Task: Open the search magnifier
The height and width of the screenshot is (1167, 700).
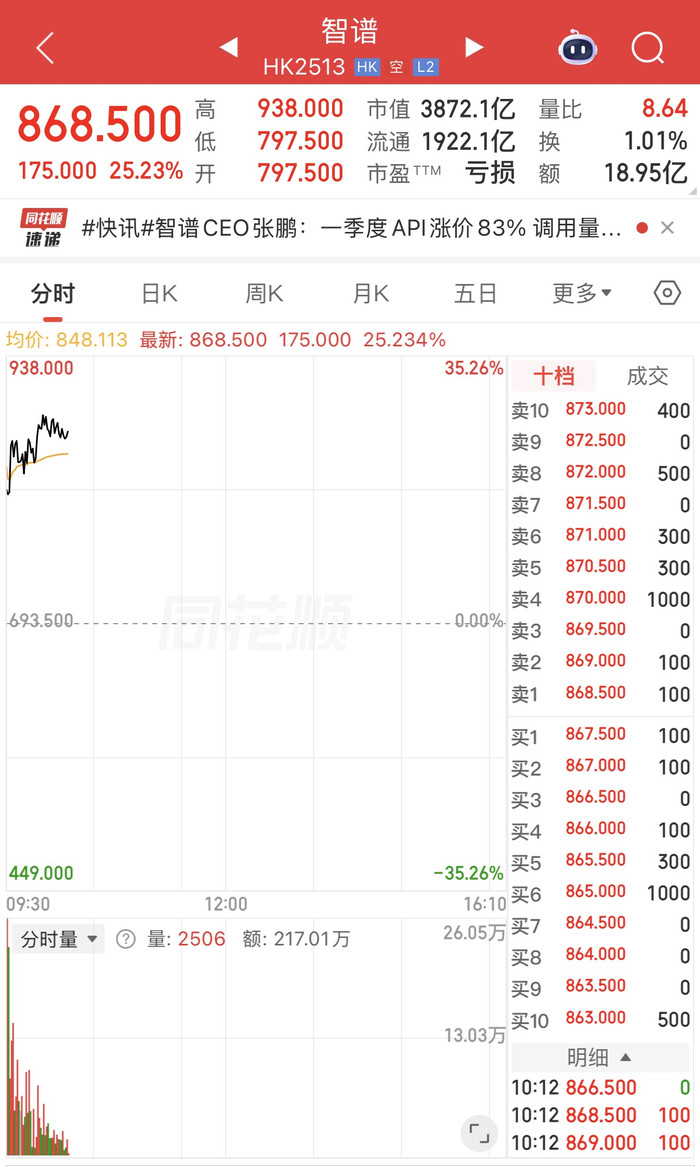Action: point(647,48)
